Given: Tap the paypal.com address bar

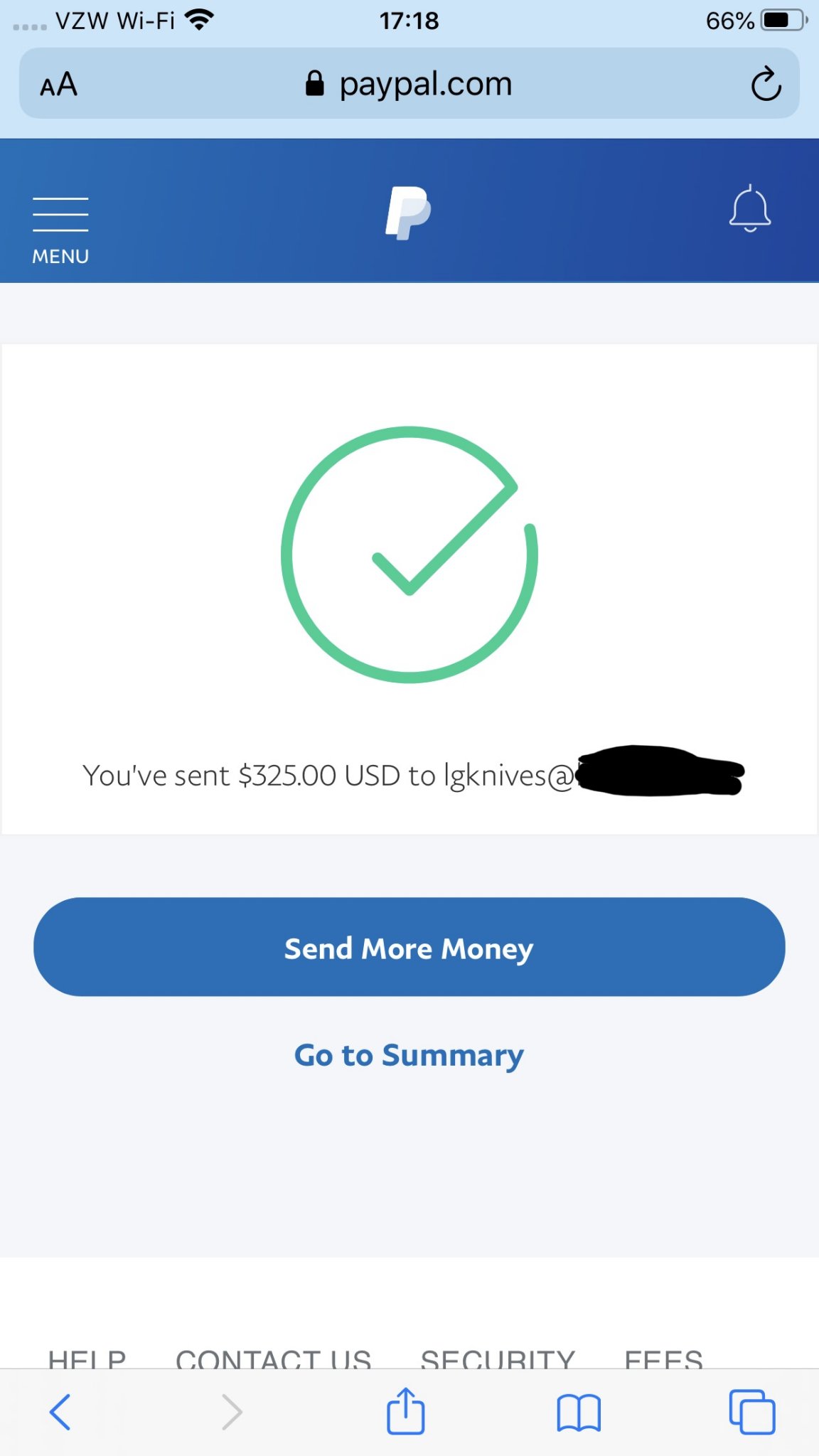Looking at the screenshot, I should (409, 84).
